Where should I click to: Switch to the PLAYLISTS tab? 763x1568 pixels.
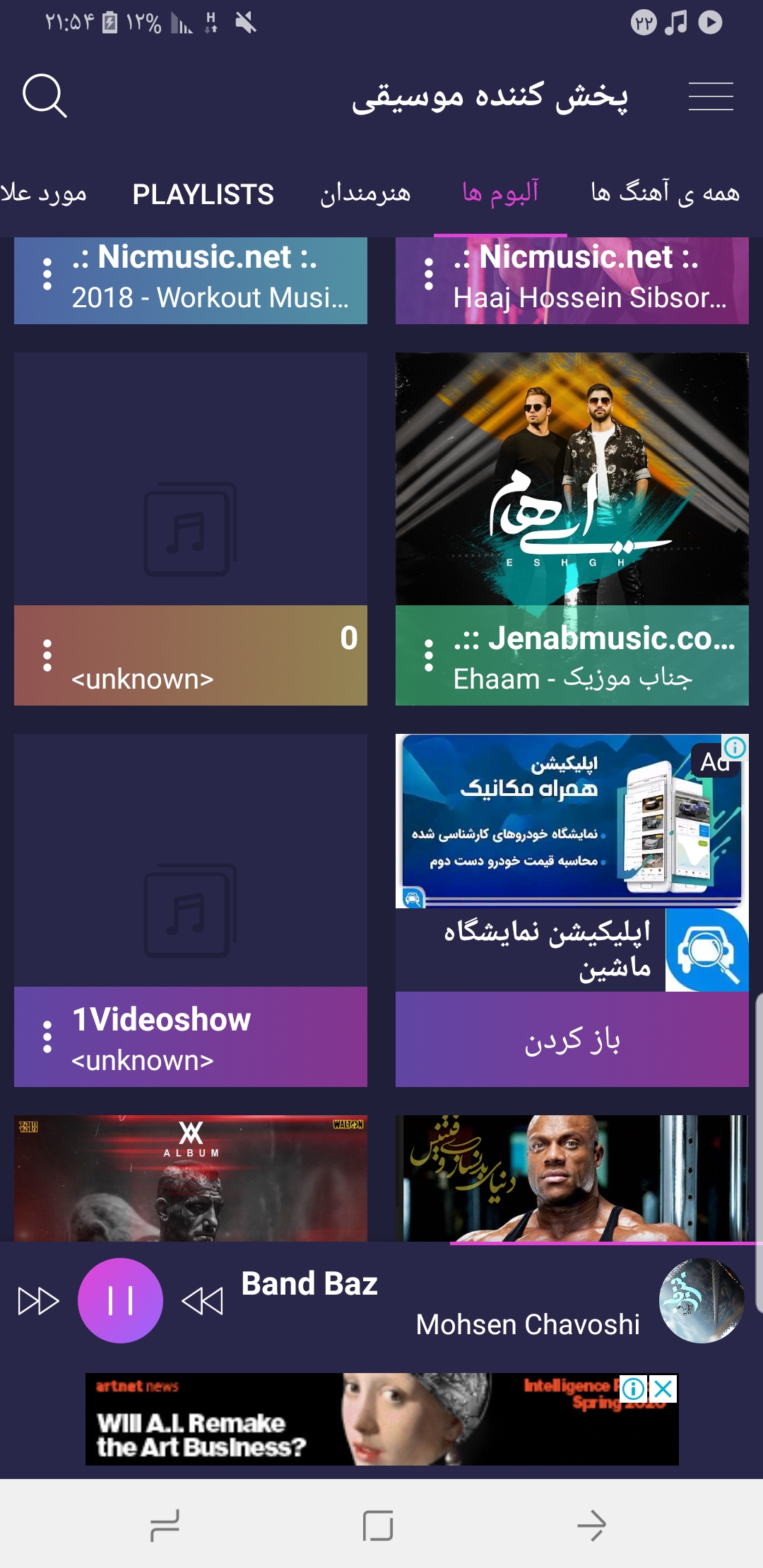pyautogui.click(x=203, y=194)
